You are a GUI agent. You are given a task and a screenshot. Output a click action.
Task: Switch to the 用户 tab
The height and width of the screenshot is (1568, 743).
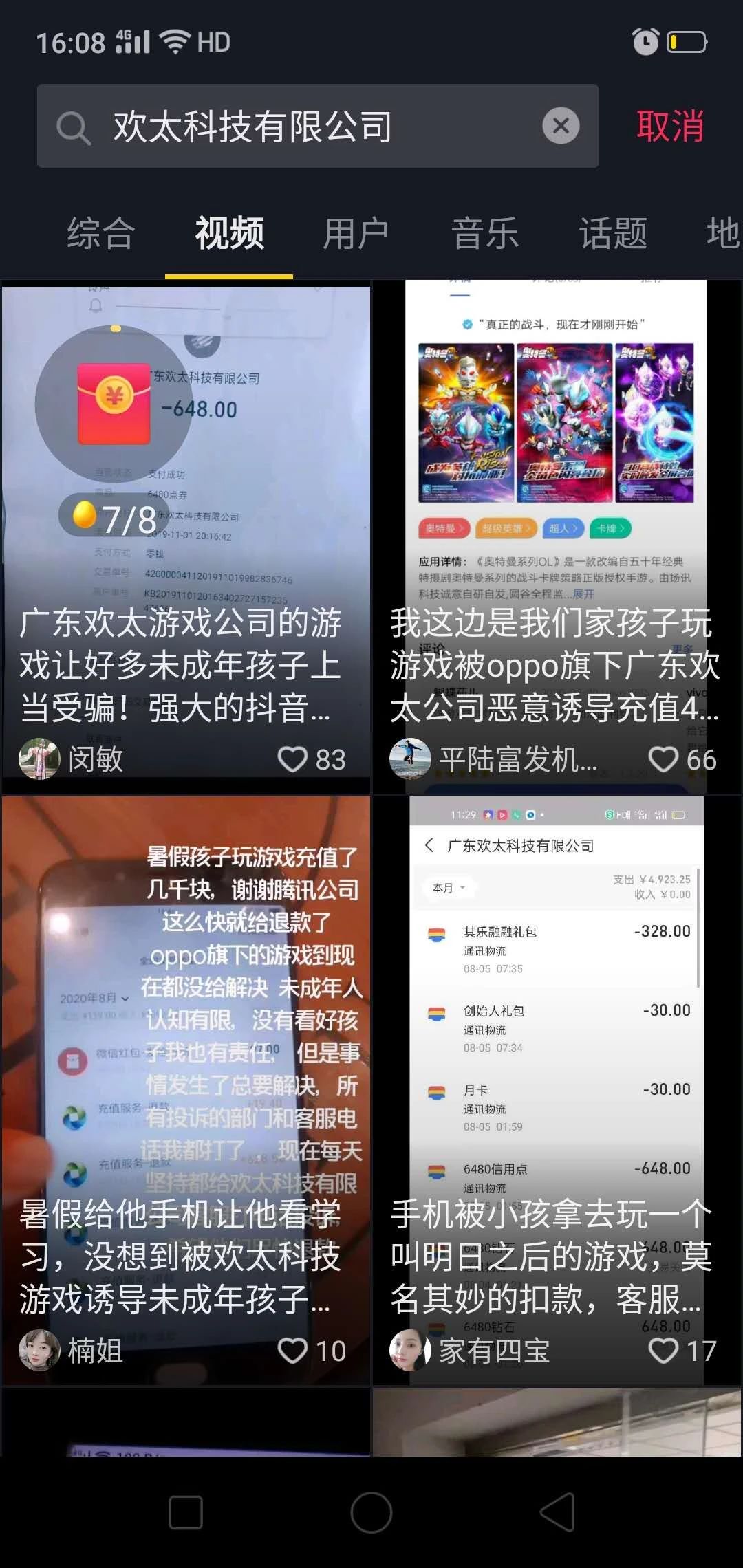(356, 232)
